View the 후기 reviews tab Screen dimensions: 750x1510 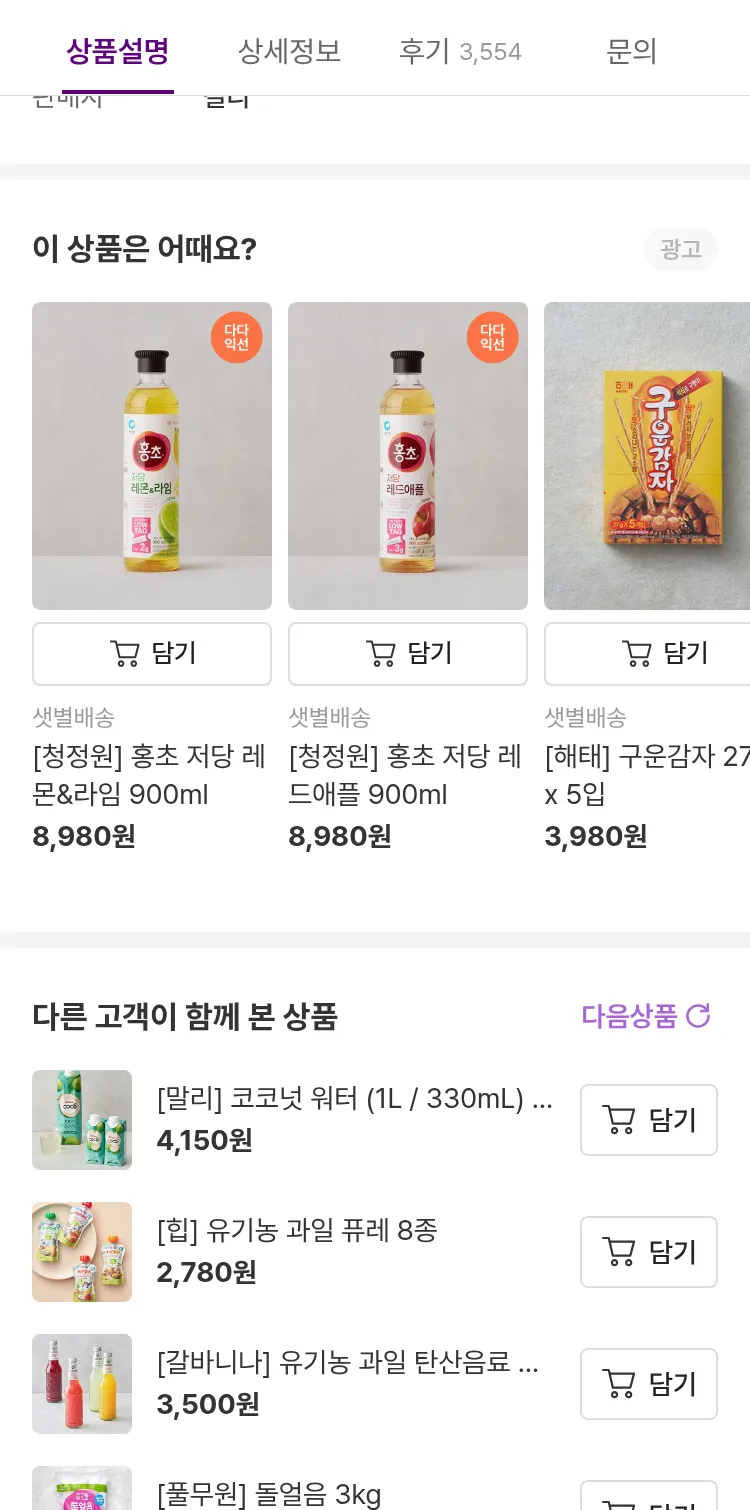point(460,51)
